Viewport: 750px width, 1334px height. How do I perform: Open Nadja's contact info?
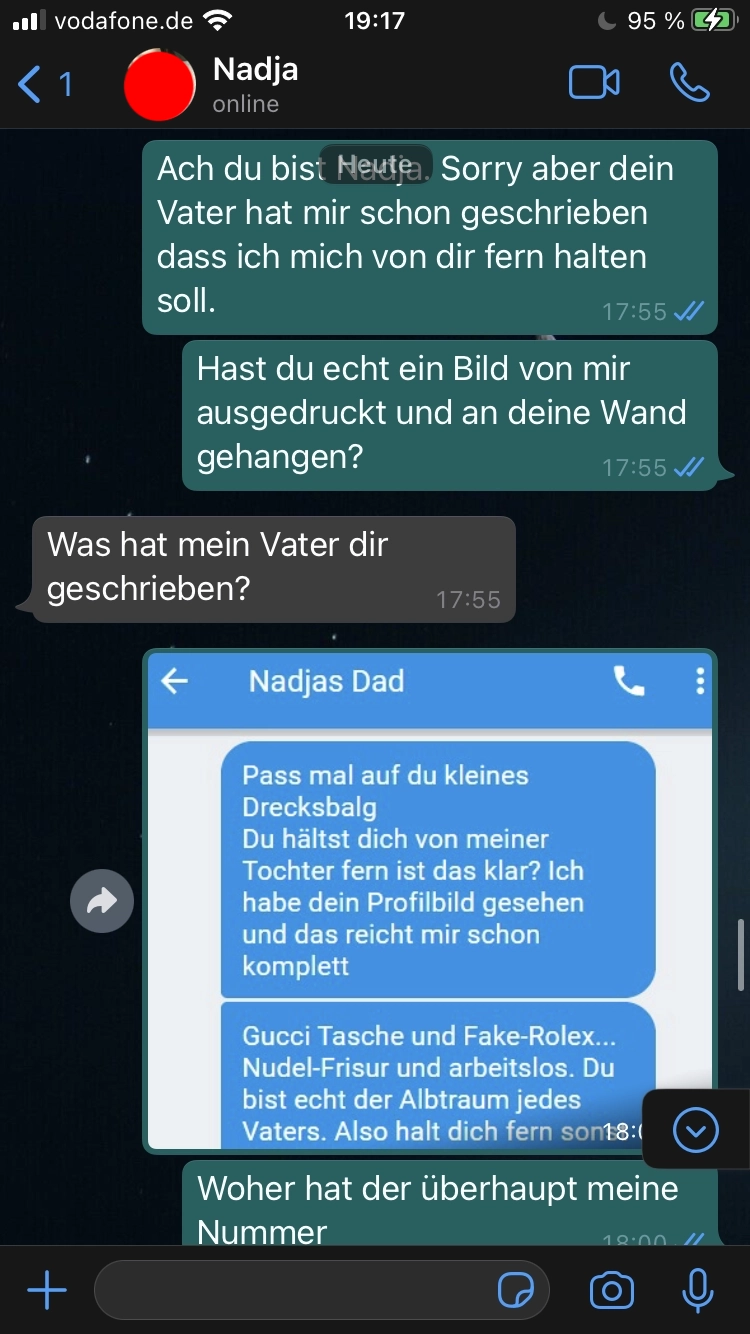click(x=255, y=84)
